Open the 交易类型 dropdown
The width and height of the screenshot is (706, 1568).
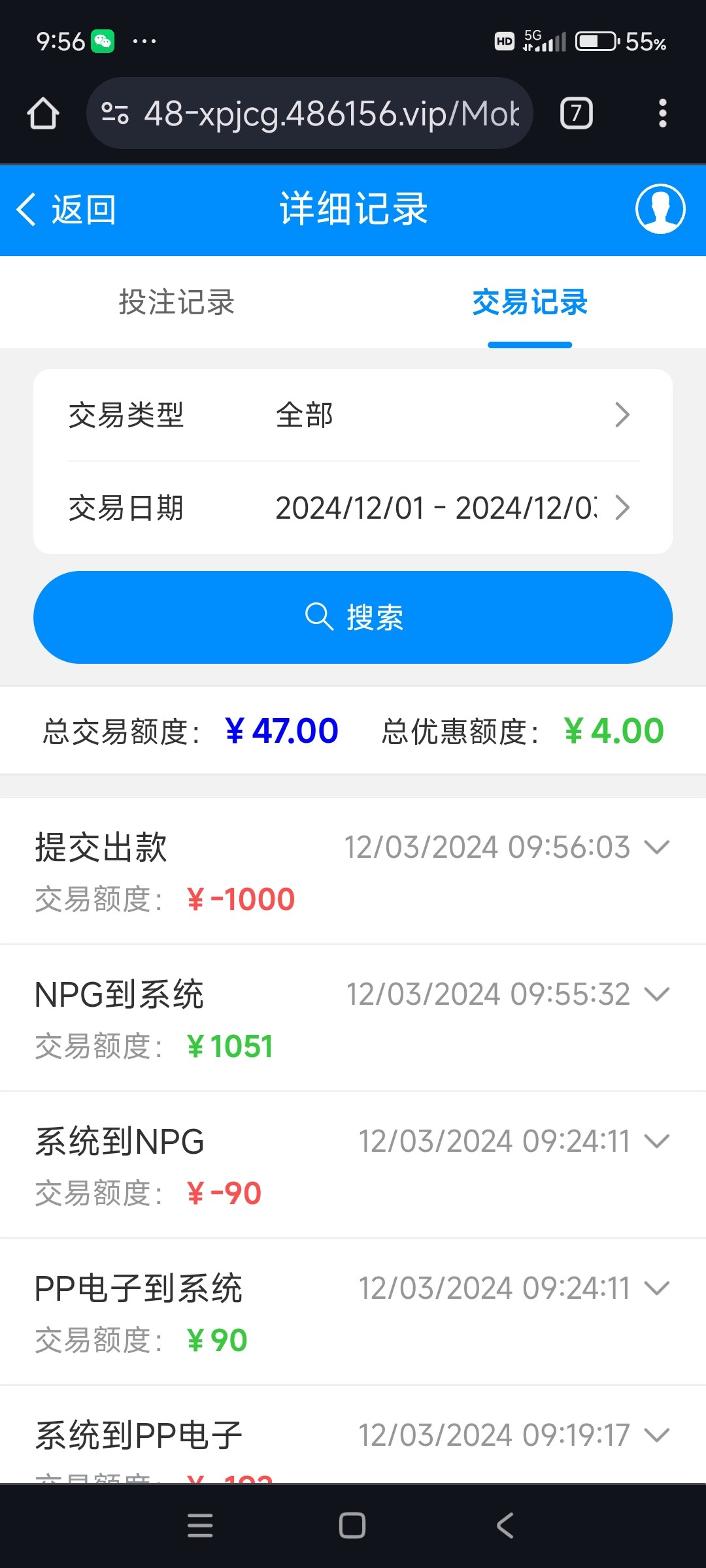pos(353,416)
